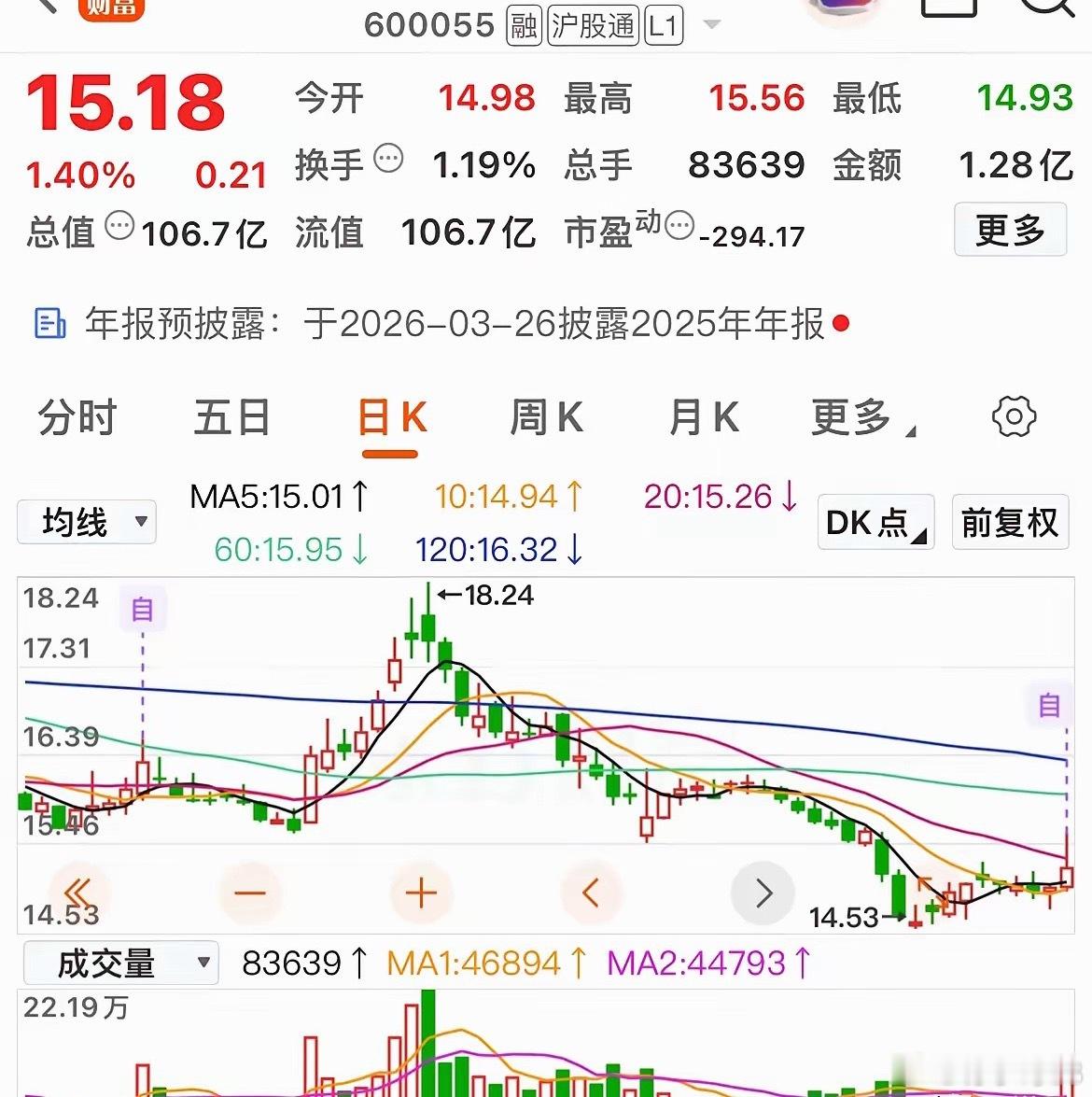Switch to the 分时 tab
The image size is (1092, 1097).
click(77, 417)
